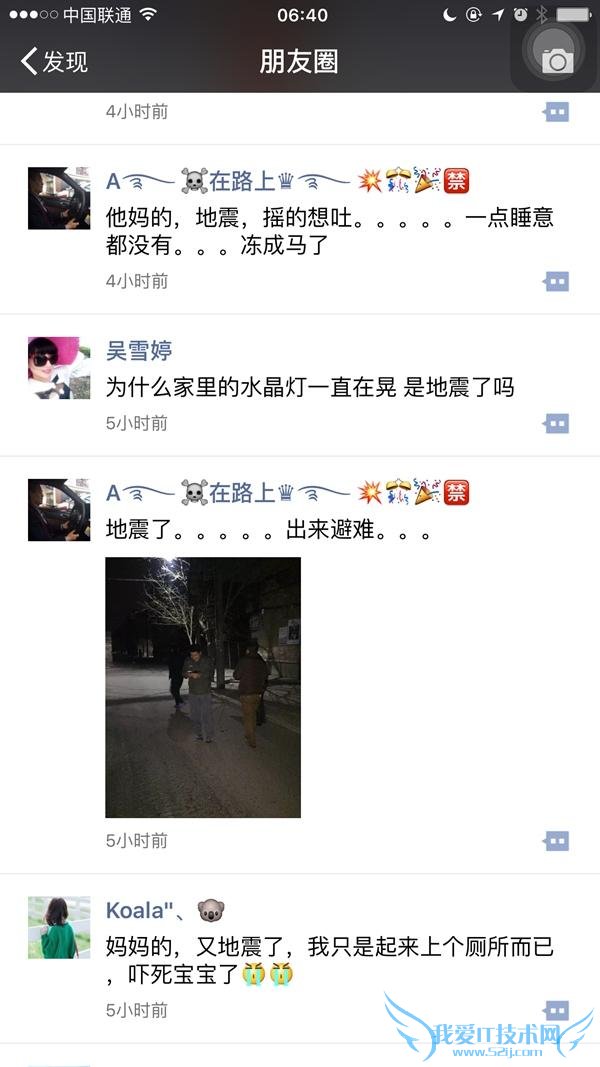Open comment menu on the 出来避难 post
Viewport: 600px width, 1067px height.
tap(557, 841)
